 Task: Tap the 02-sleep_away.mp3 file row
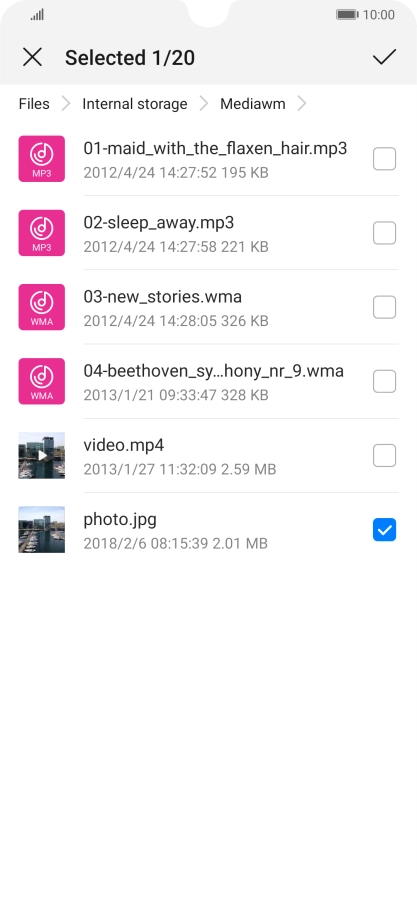click(208, 233)
